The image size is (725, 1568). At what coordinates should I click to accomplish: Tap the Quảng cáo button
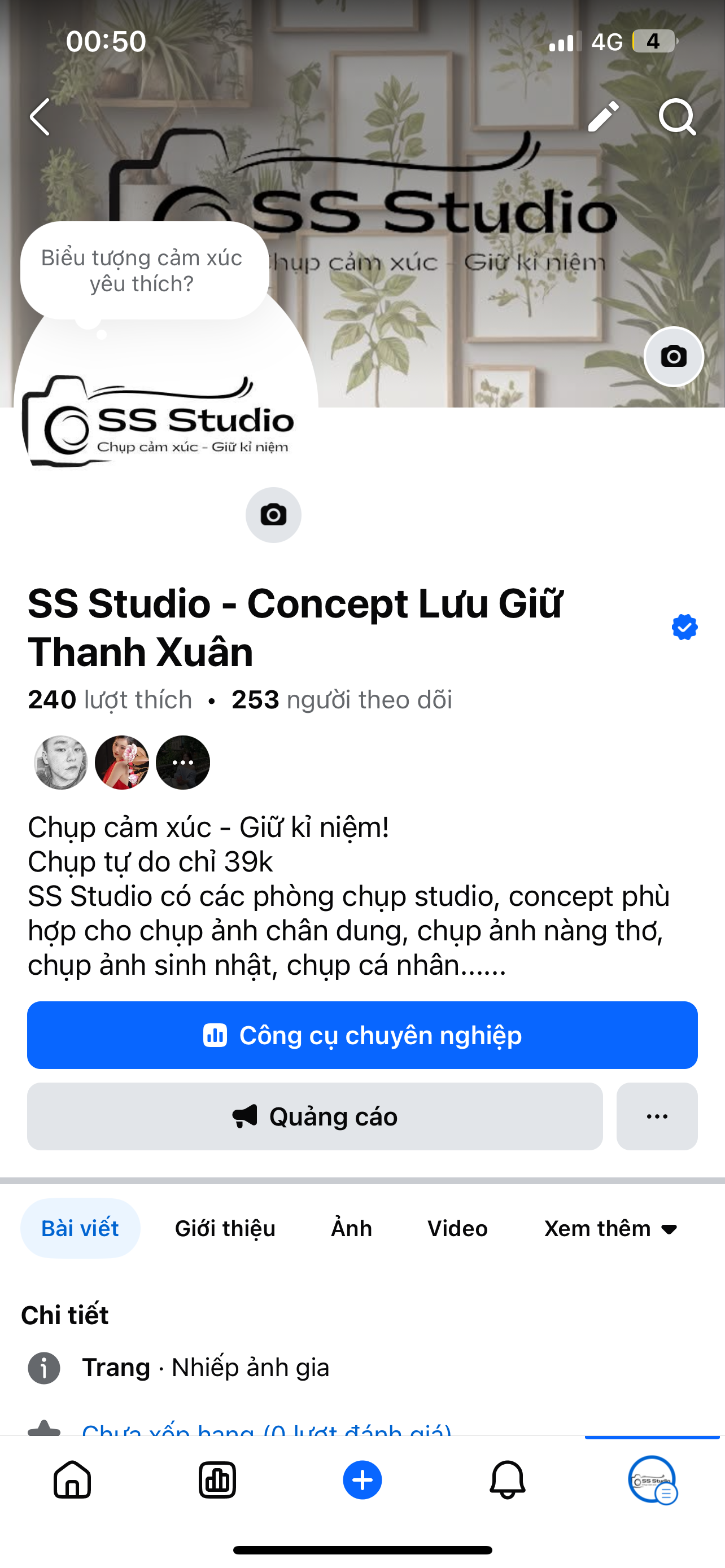click(315, 1116)
